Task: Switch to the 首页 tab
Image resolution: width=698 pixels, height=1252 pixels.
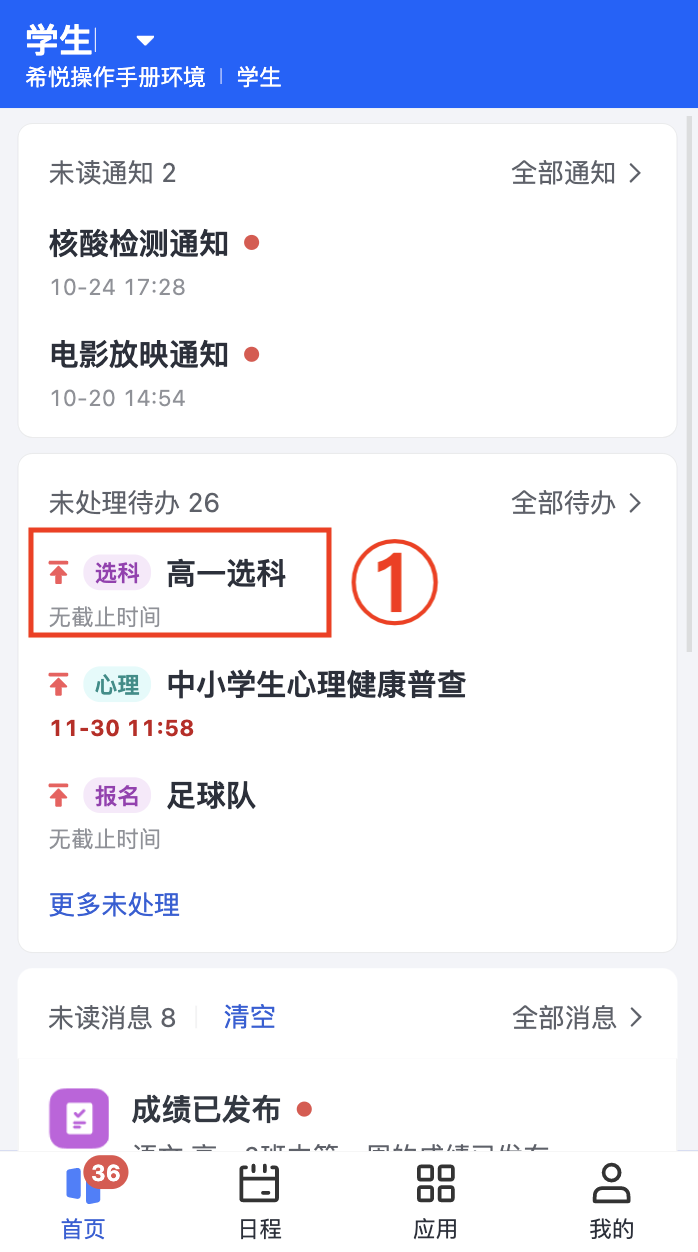Action: 84,1202
